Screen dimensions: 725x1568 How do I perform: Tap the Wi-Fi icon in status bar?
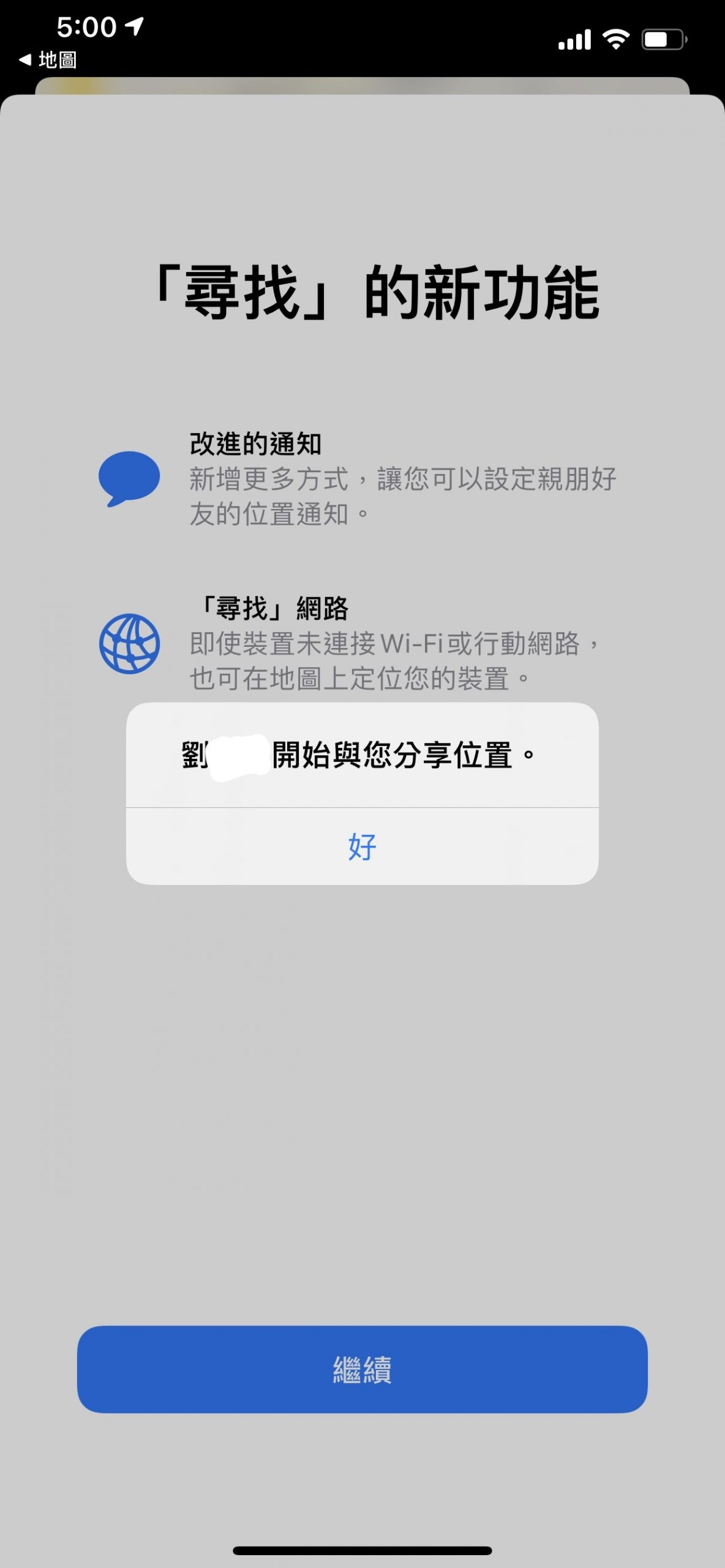[615, 39]
